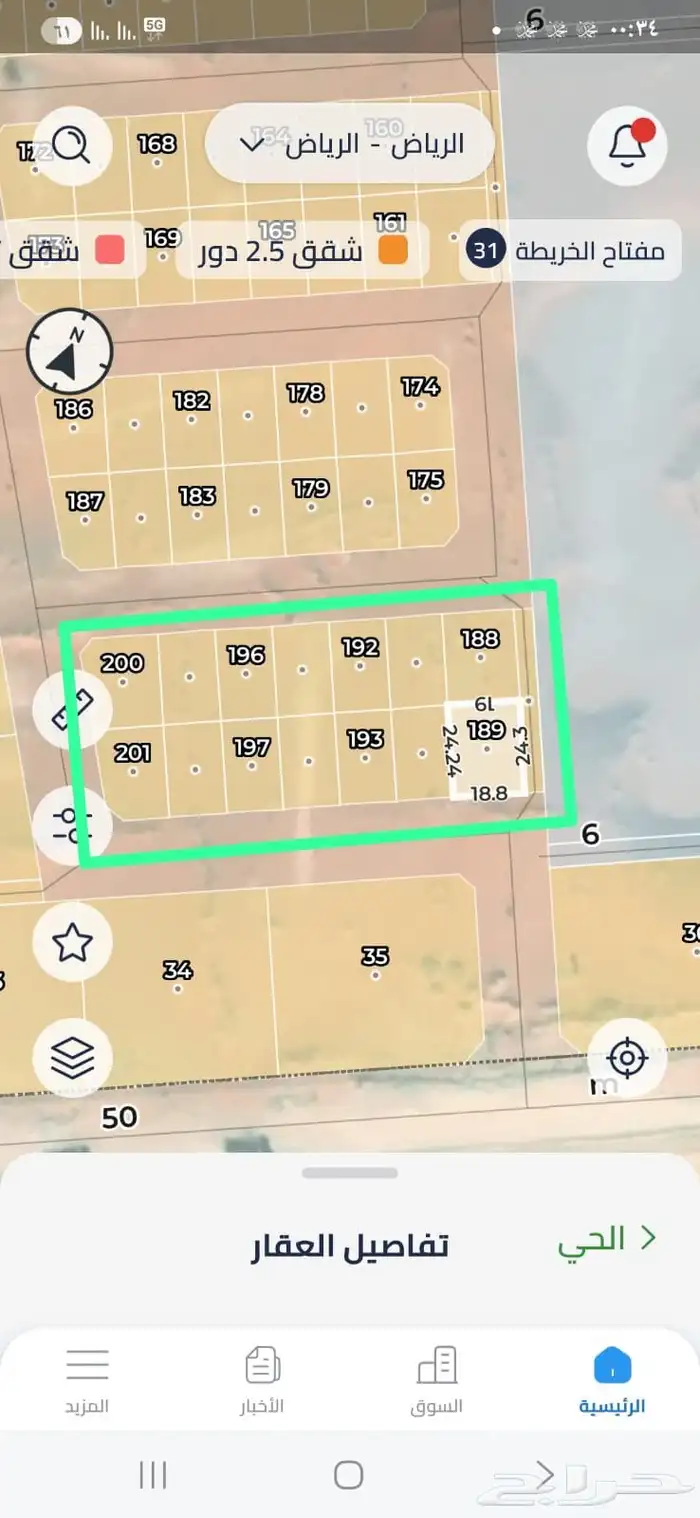Open favorites star button
The height and width of the screenshot is (1518, 700).
coord(70,941)
